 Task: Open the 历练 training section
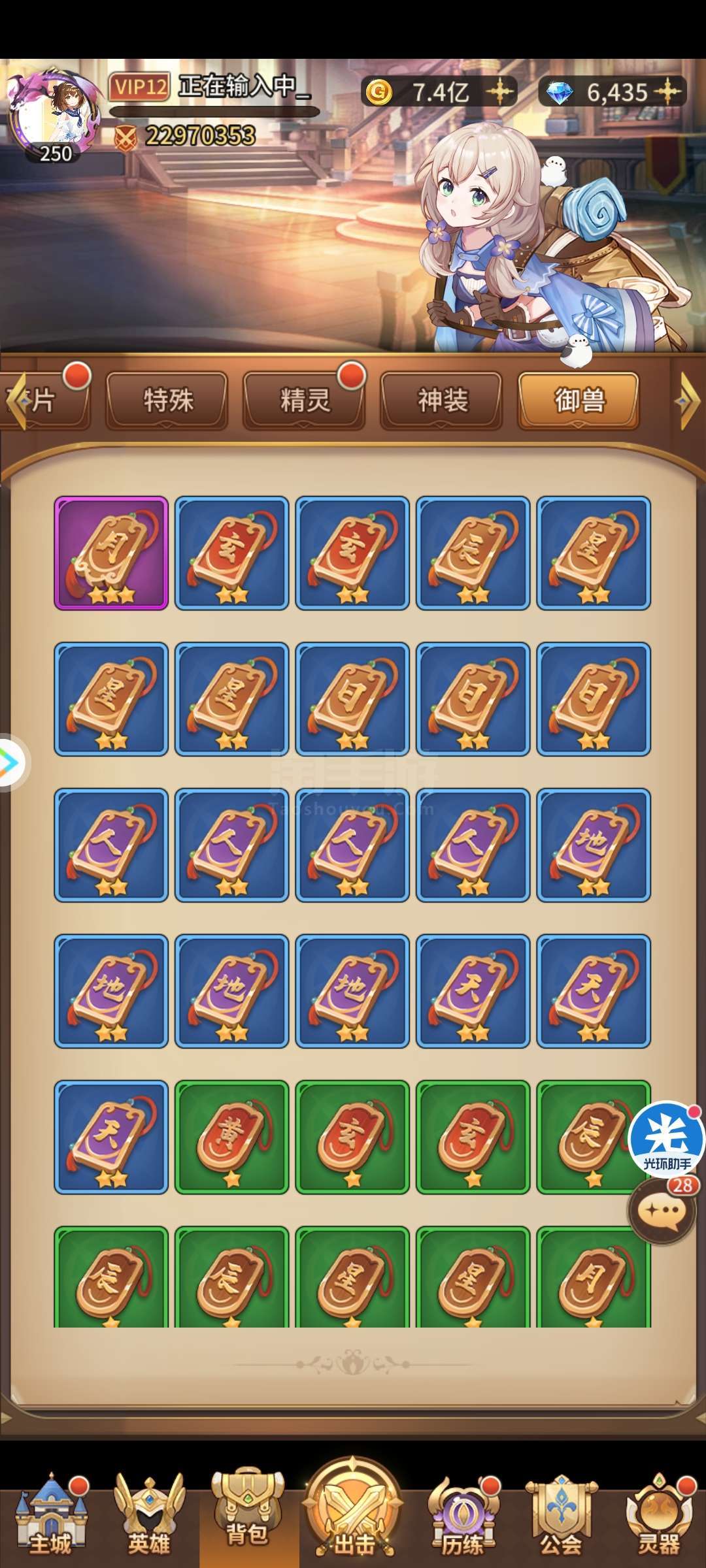click(x=463, y=1516)
